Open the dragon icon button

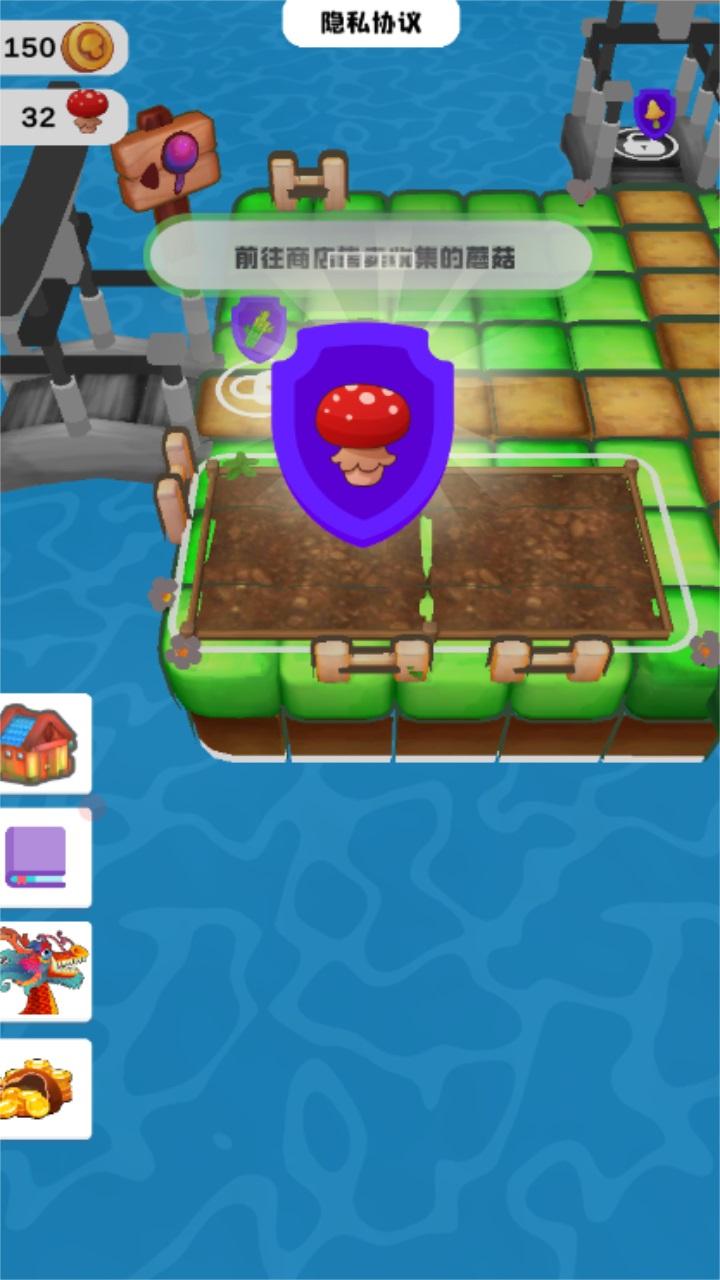tap(41, 970)
